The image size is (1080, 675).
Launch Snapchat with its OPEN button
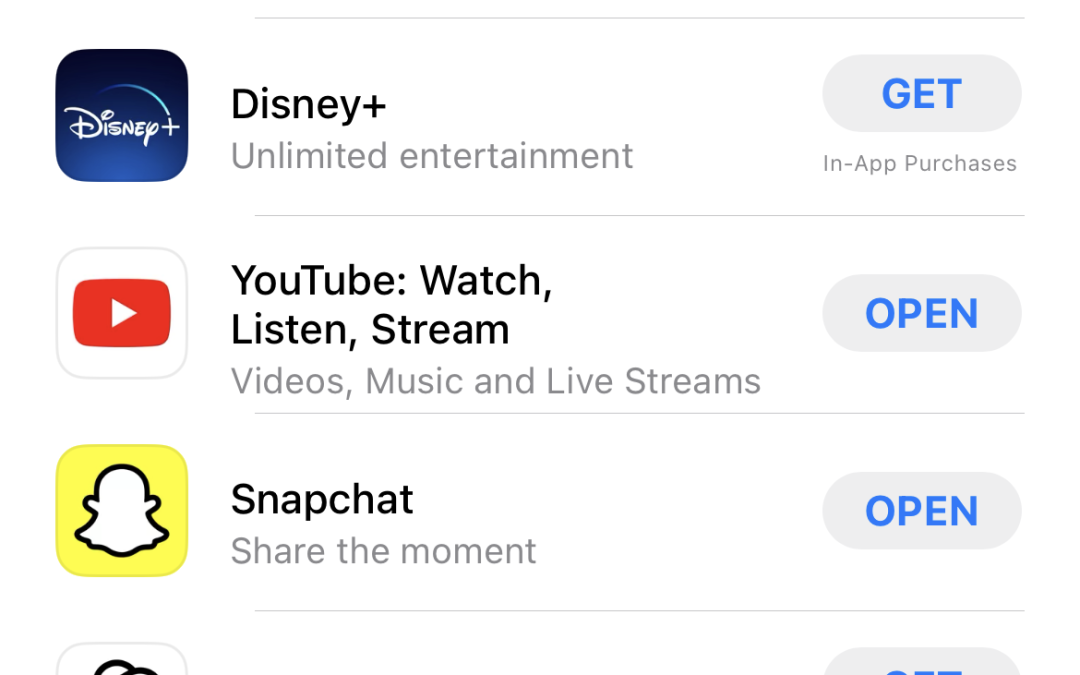[921, 511]
